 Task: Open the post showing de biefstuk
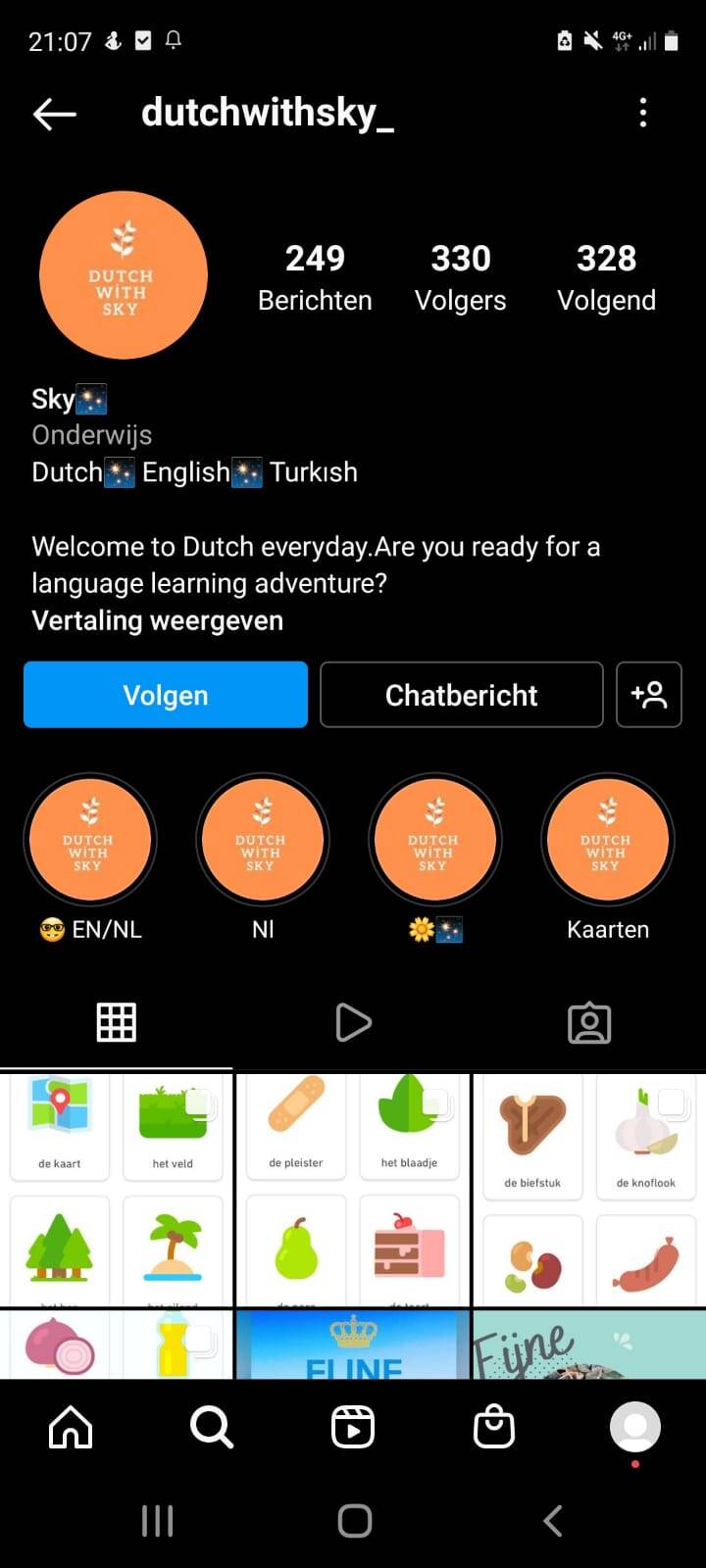589,1190
